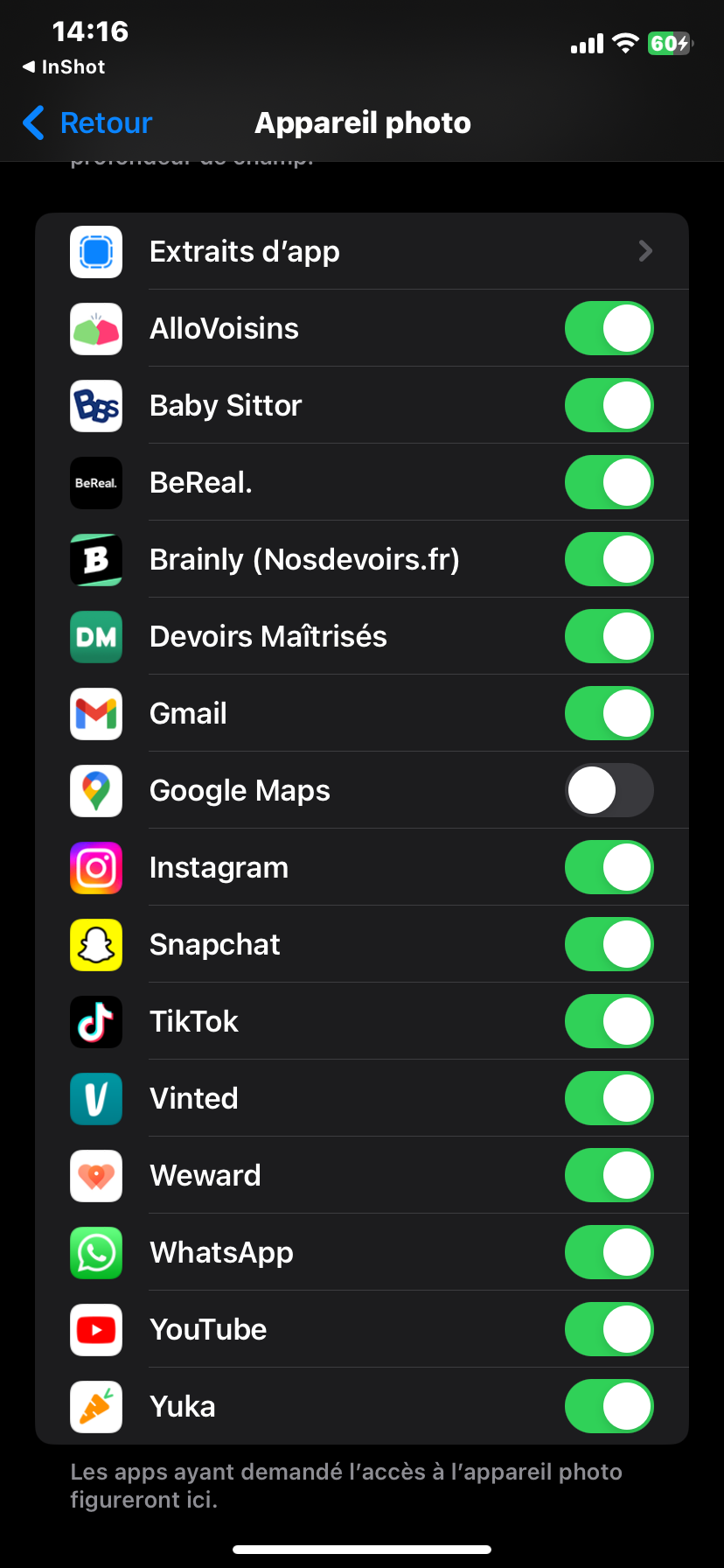Go back with the Retour button
This screenshot has width=724, height=1568.
point(88,123)
